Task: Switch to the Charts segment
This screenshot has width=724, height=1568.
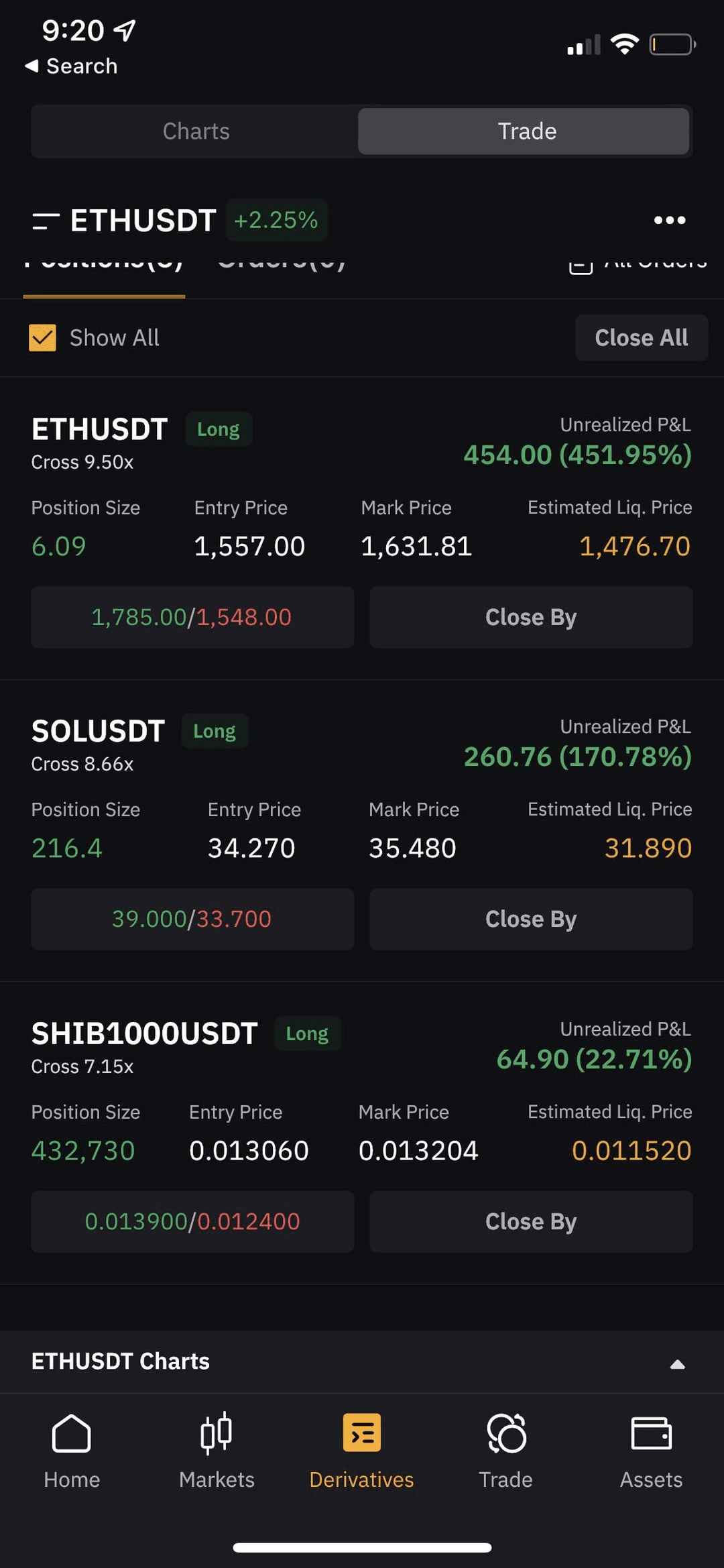Action: [x=195, y=131]
